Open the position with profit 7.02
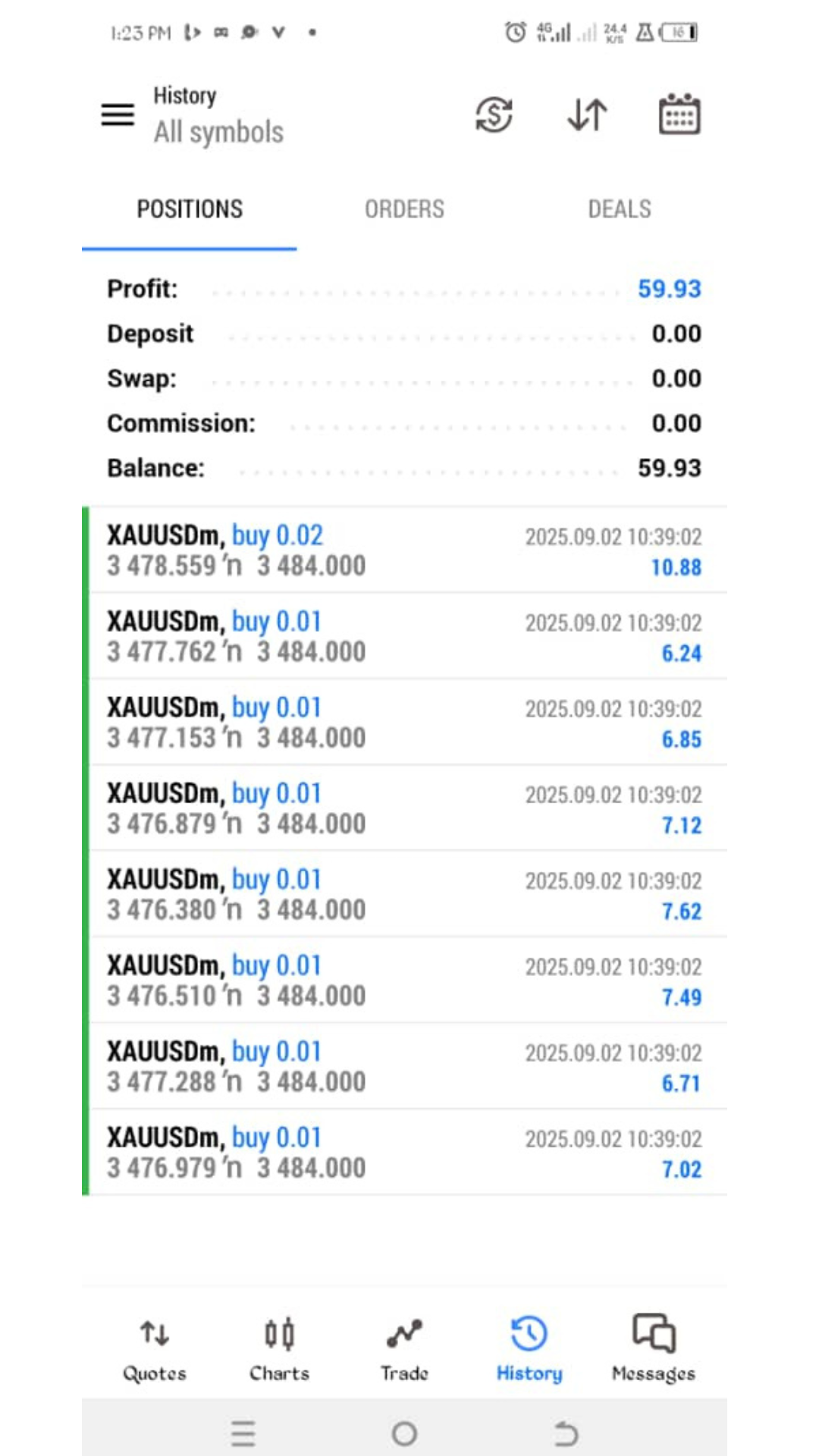 pyautogui.click(x=404, y=1153)
